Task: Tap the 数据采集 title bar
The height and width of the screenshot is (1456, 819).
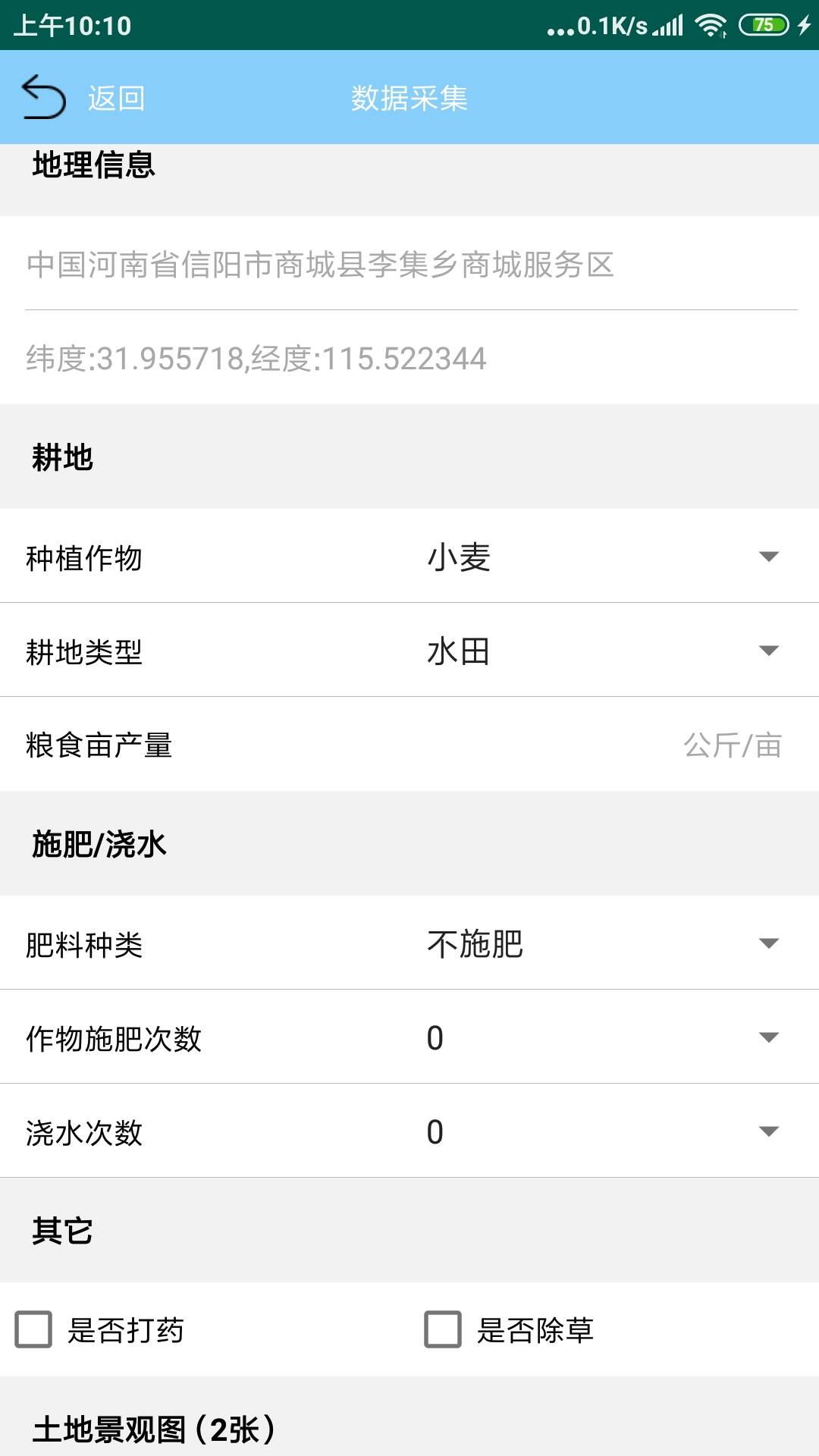Action: 409,97
